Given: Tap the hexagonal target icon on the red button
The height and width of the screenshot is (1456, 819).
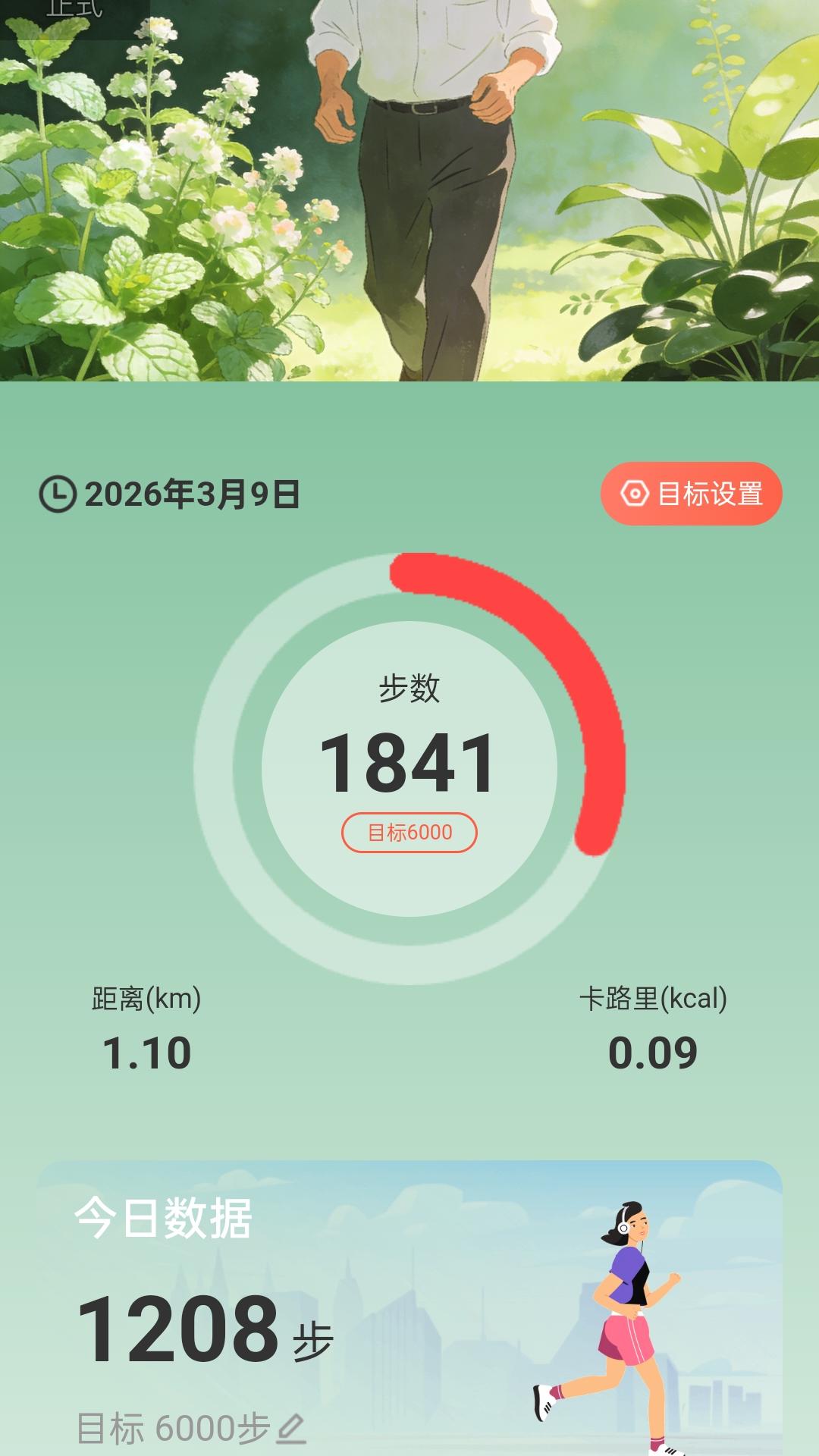Looking at the screenshot, I should (634, 494).
